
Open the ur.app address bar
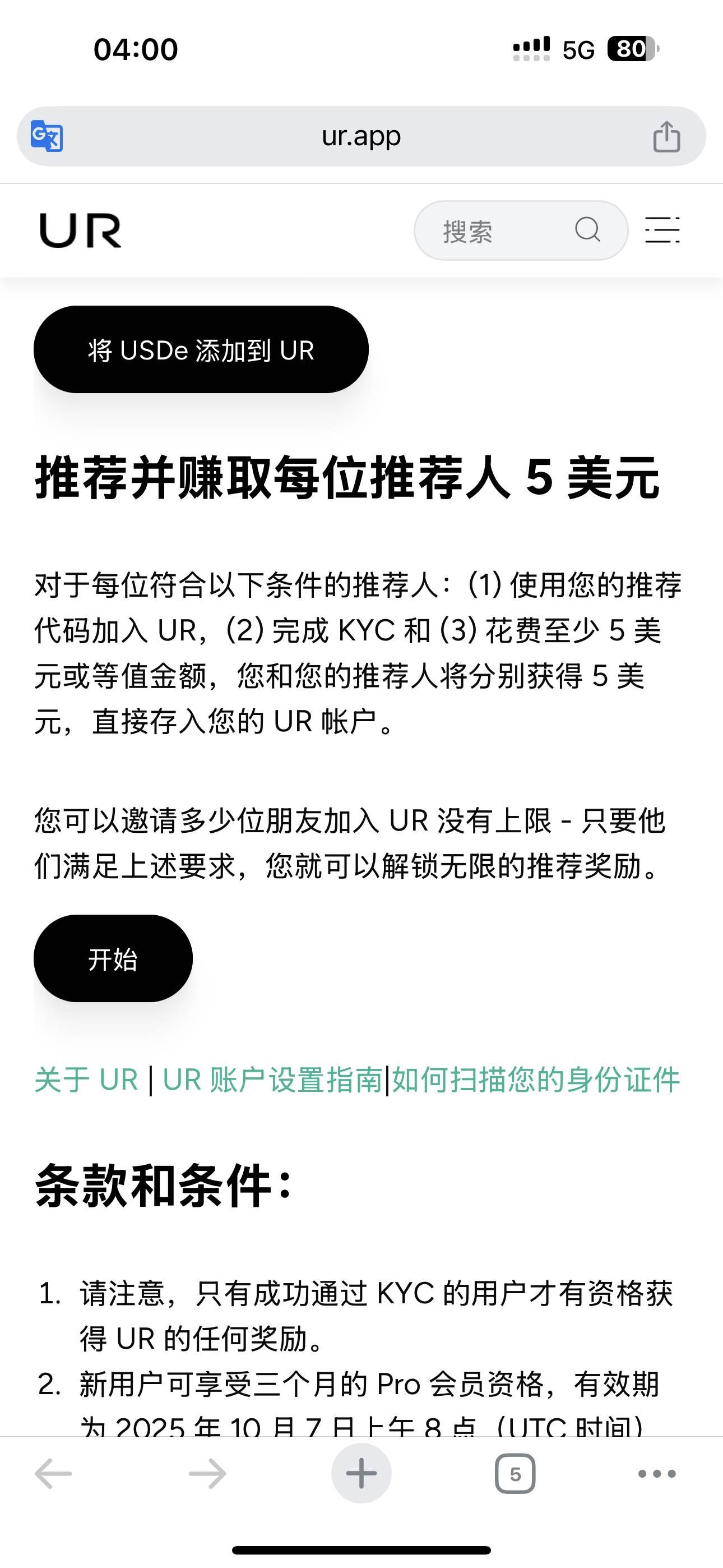(x=361, y=136)
